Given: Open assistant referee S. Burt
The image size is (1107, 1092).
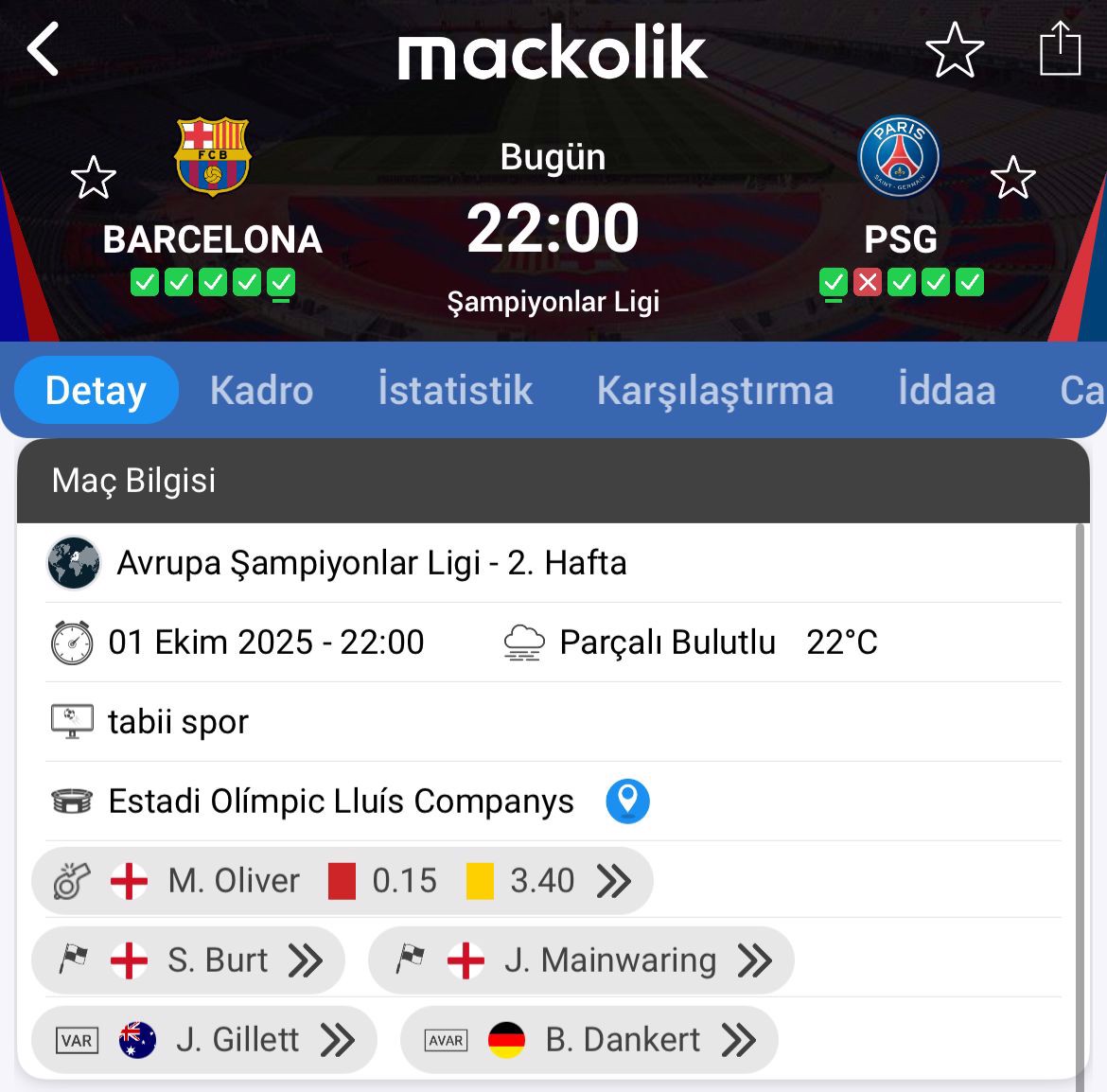Looking at the screenshot, I should coord(188,960).
